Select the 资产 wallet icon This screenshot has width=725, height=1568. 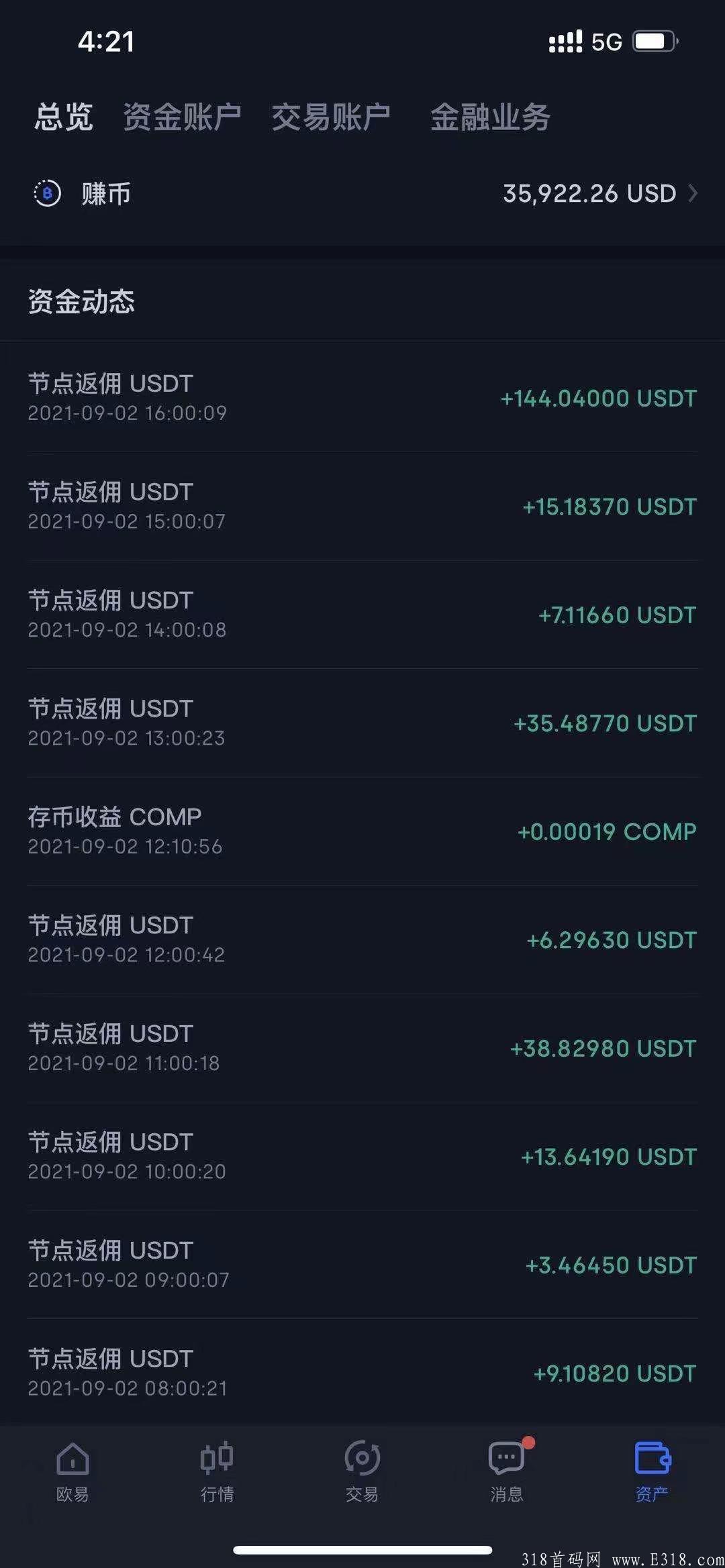pos(652,1469)
